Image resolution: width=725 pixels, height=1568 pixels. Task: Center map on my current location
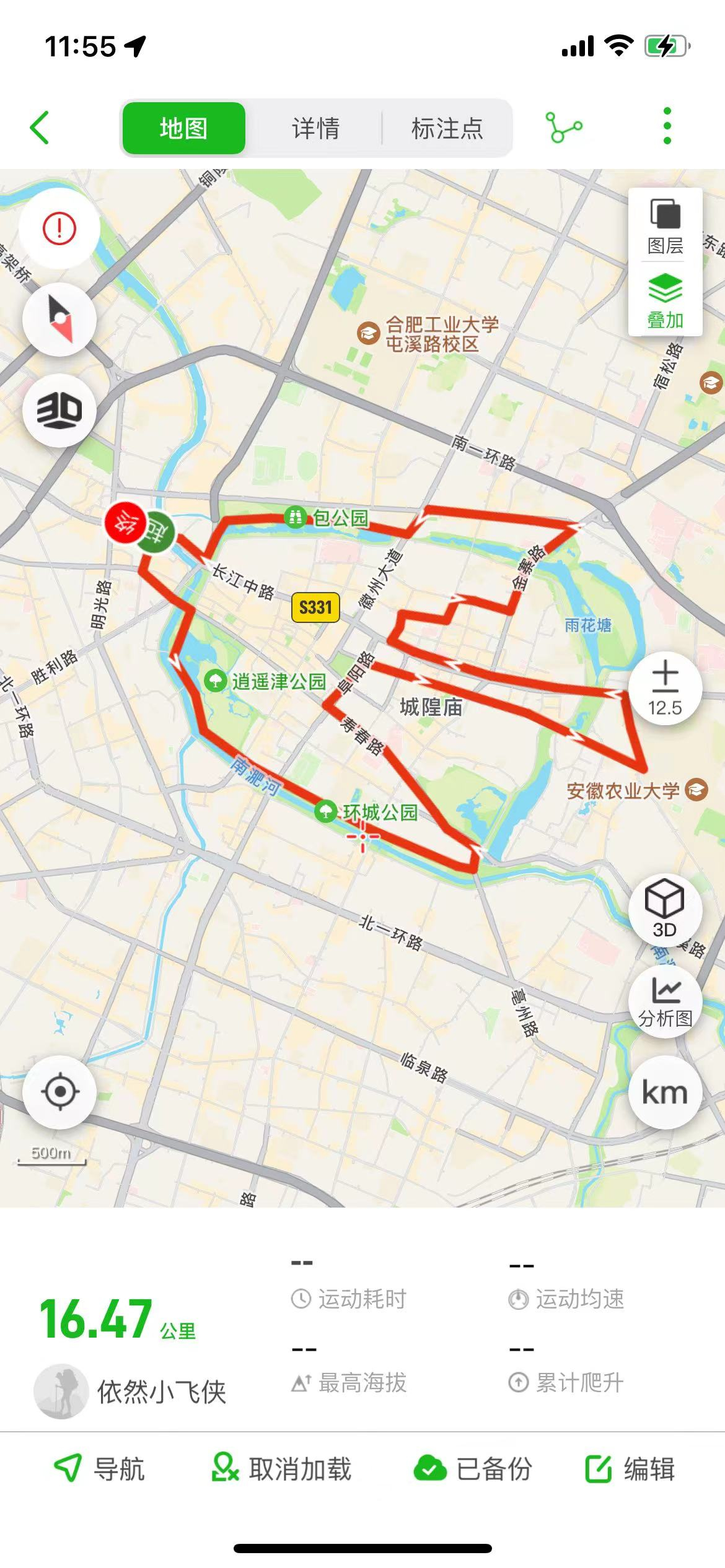(59, 1091)
